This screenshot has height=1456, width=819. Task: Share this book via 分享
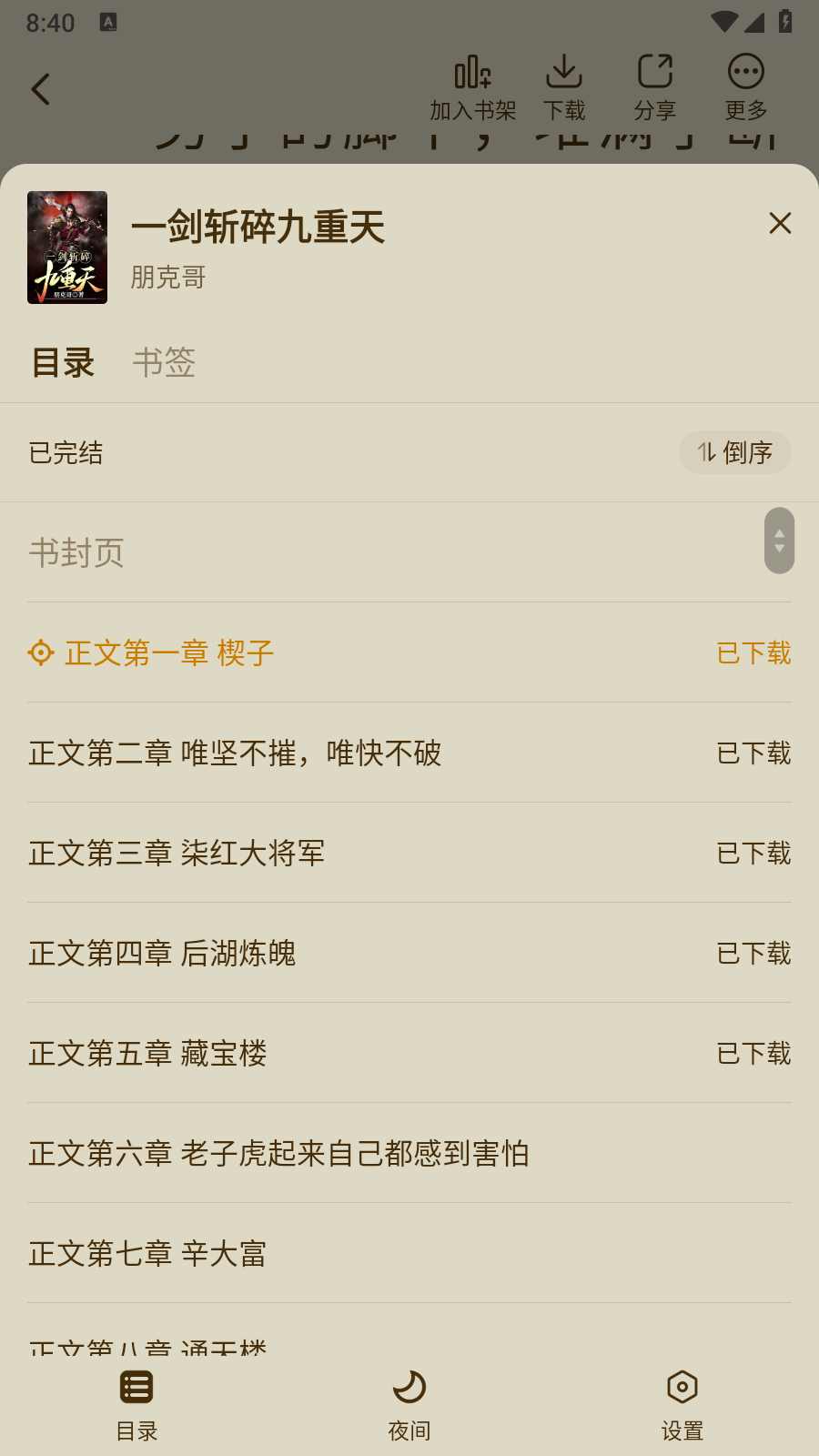(x=655, y=88)
